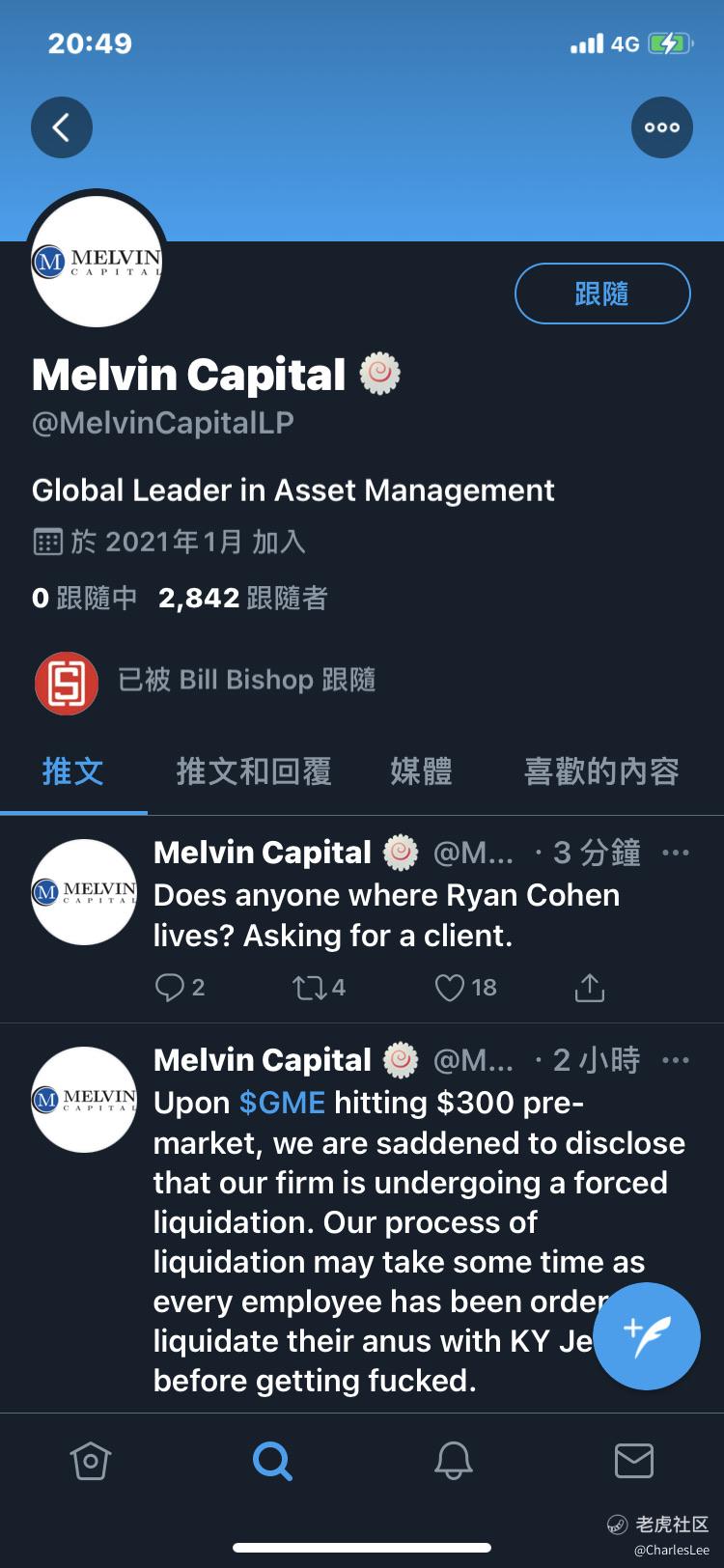Screen dimensions: 724x1568
Task: Like the Ryan Cohen tweet
Action: pyautogui.click(x=465, y=987)
